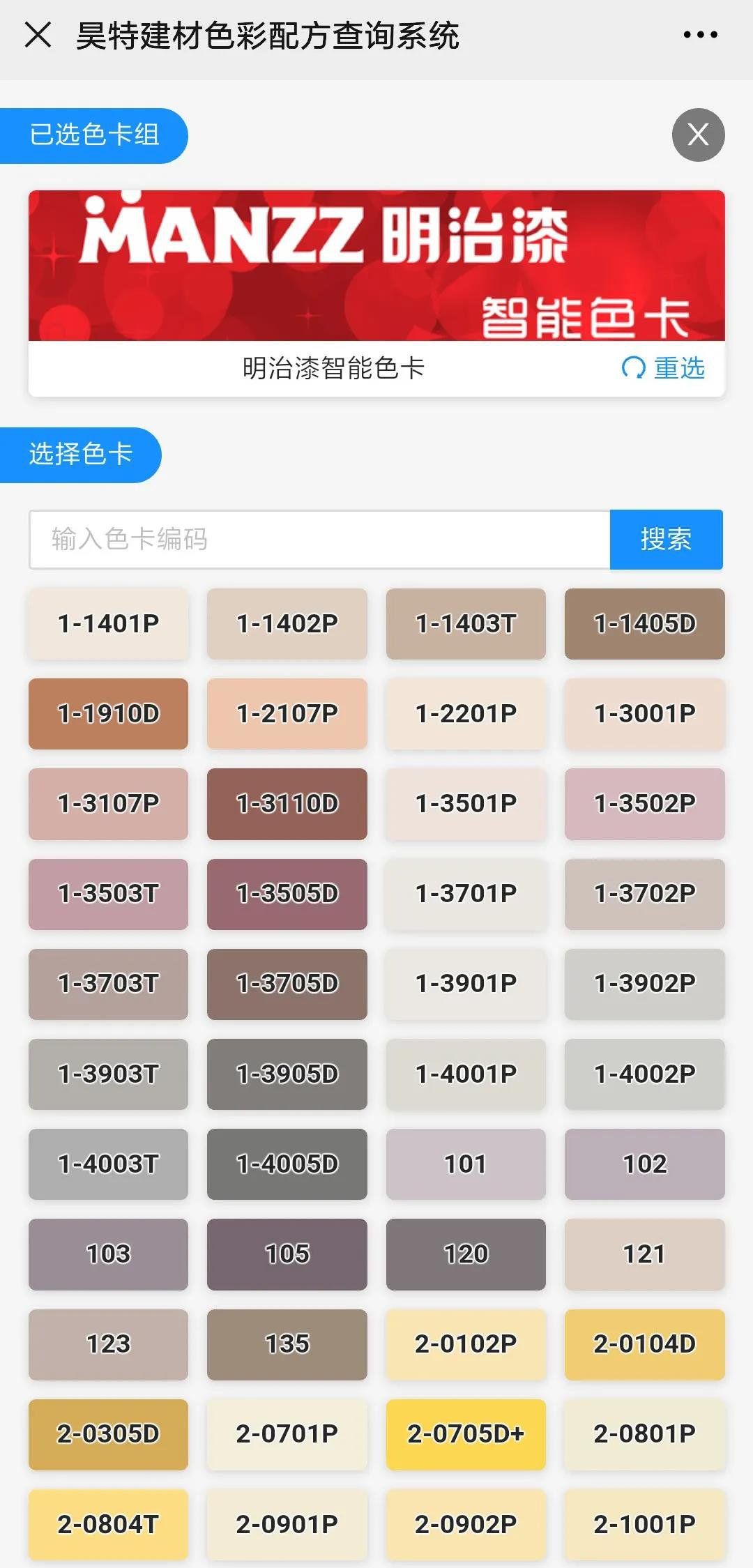
Task: Close the web page with the X icon
Action: 38,35
